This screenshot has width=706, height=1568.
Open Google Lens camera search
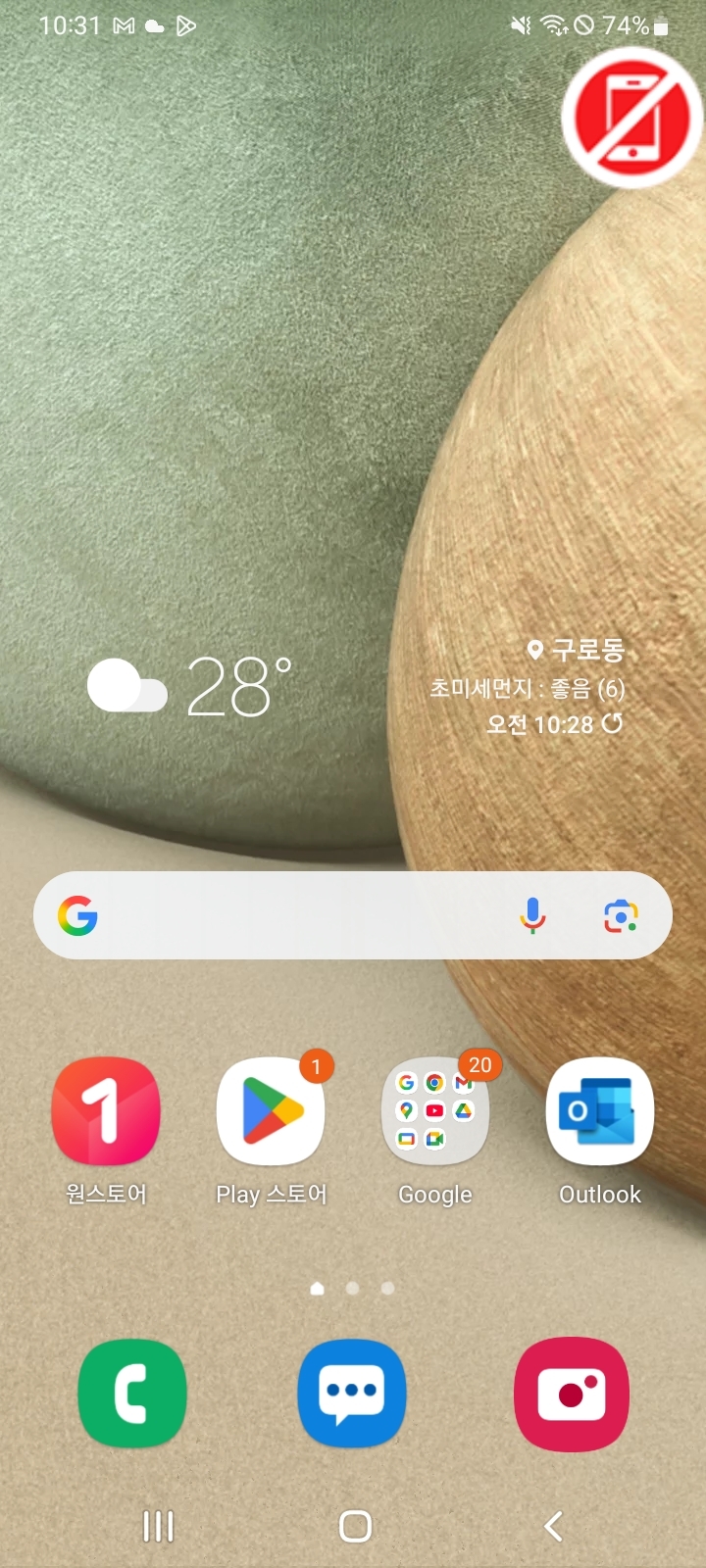pyautogui.click(x=620, y=915)
